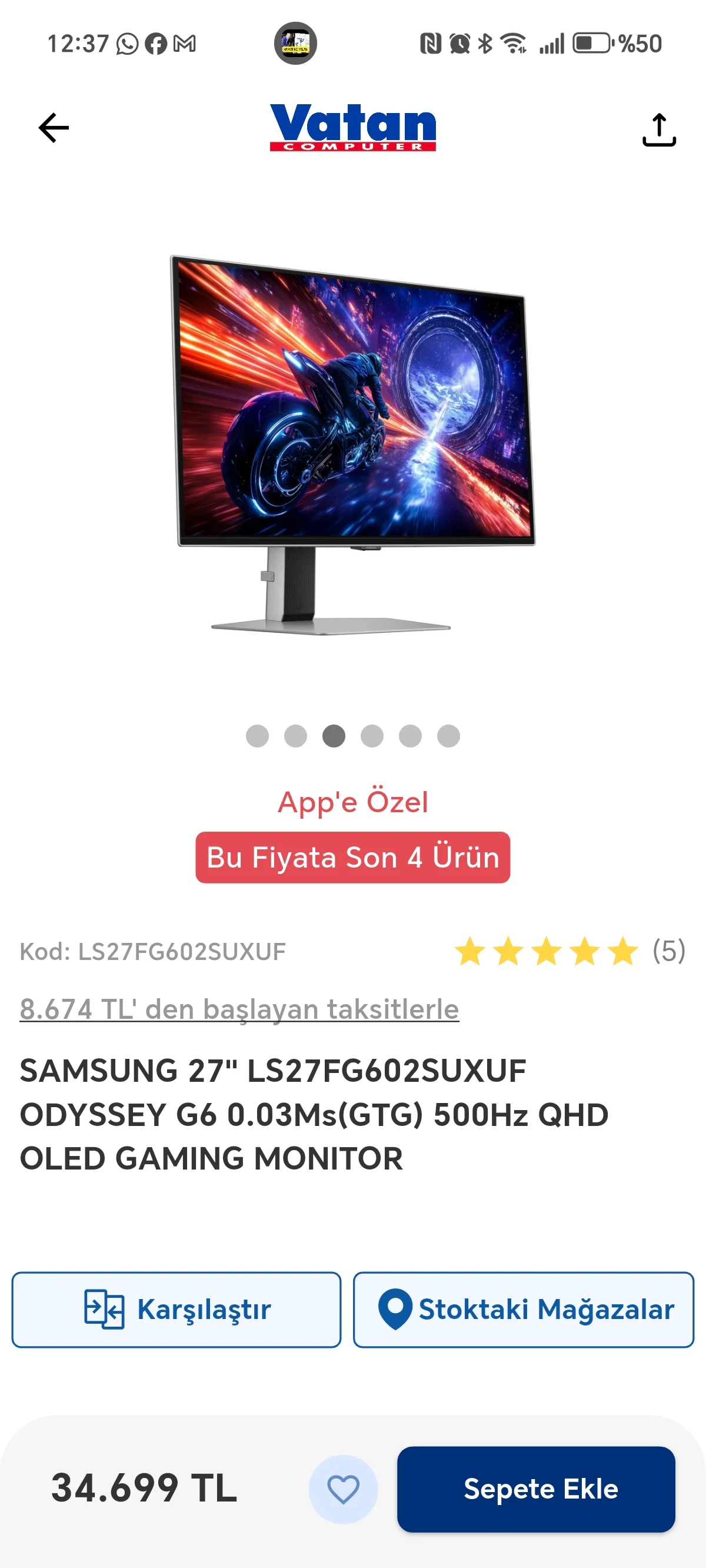The width and height of the screenshot is (706, 1568).
Task: Open Karşılaştır to compare products
Action: 176,1309
